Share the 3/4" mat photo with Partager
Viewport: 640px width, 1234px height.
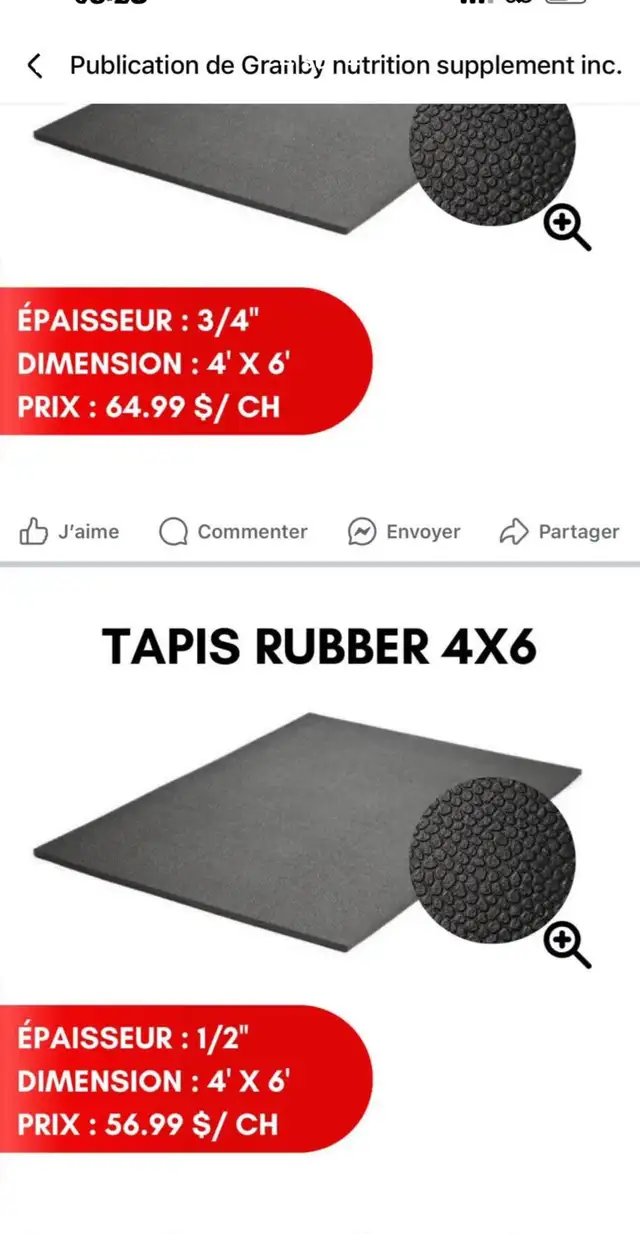559,532
